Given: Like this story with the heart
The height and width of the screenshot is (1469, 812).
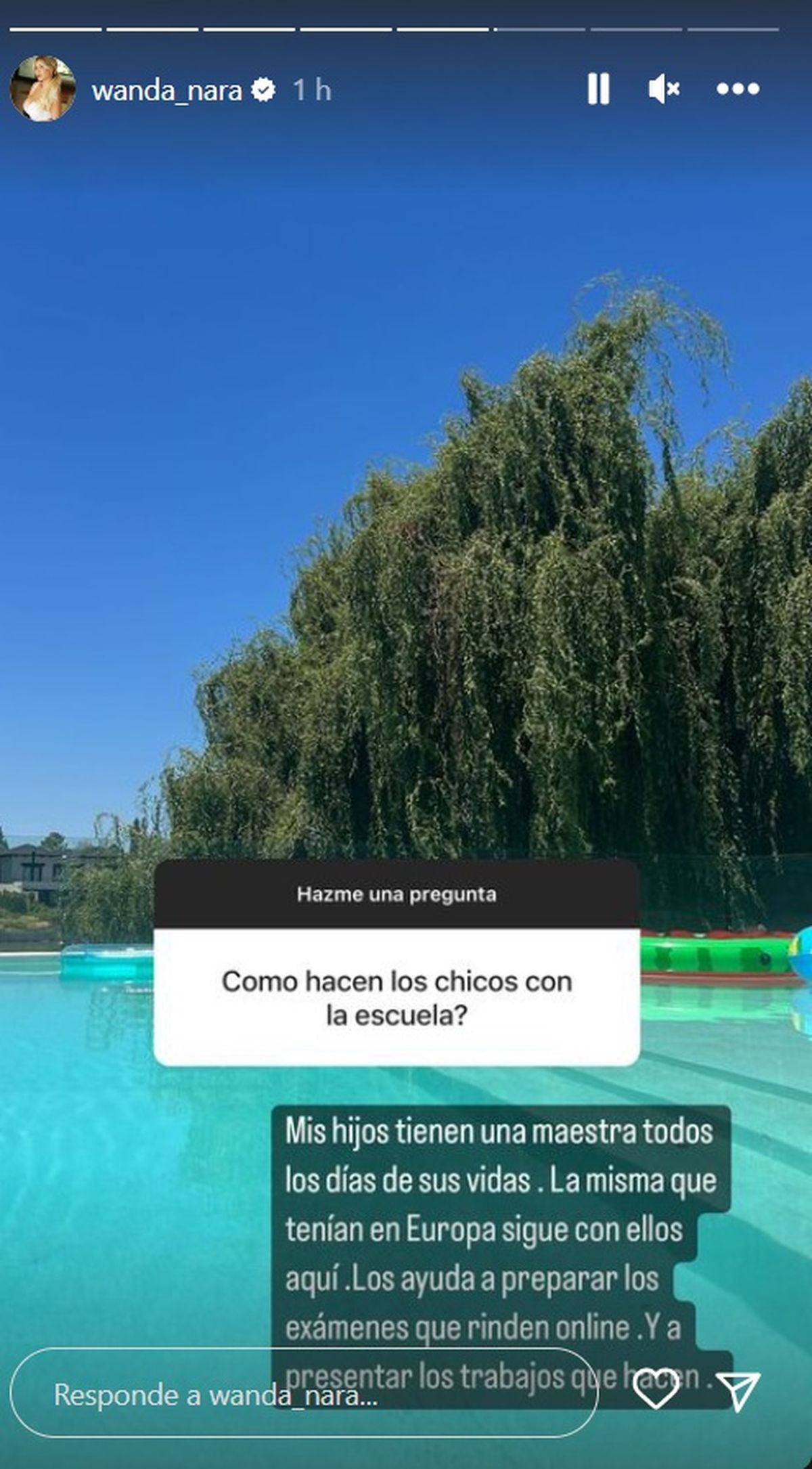Looking at the screenshot, I should click(x=655, y=1391).
